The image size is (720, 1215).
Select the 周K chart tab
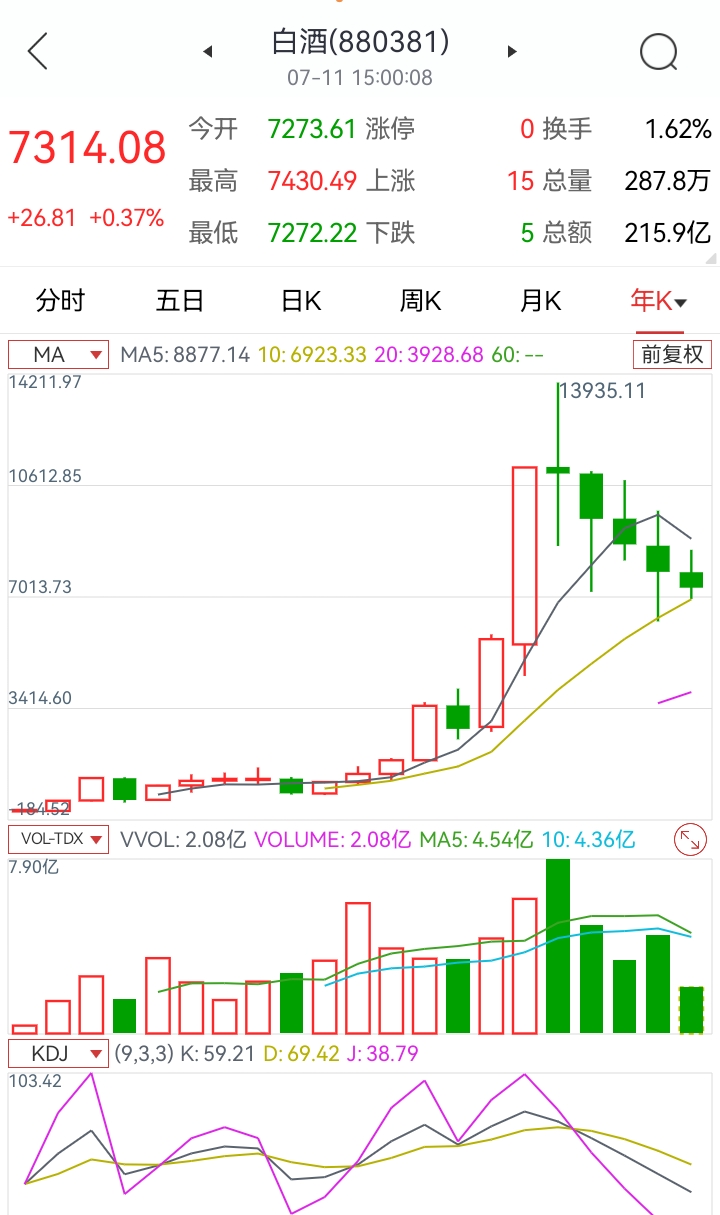pyautogui.click(x=420, y=301)
